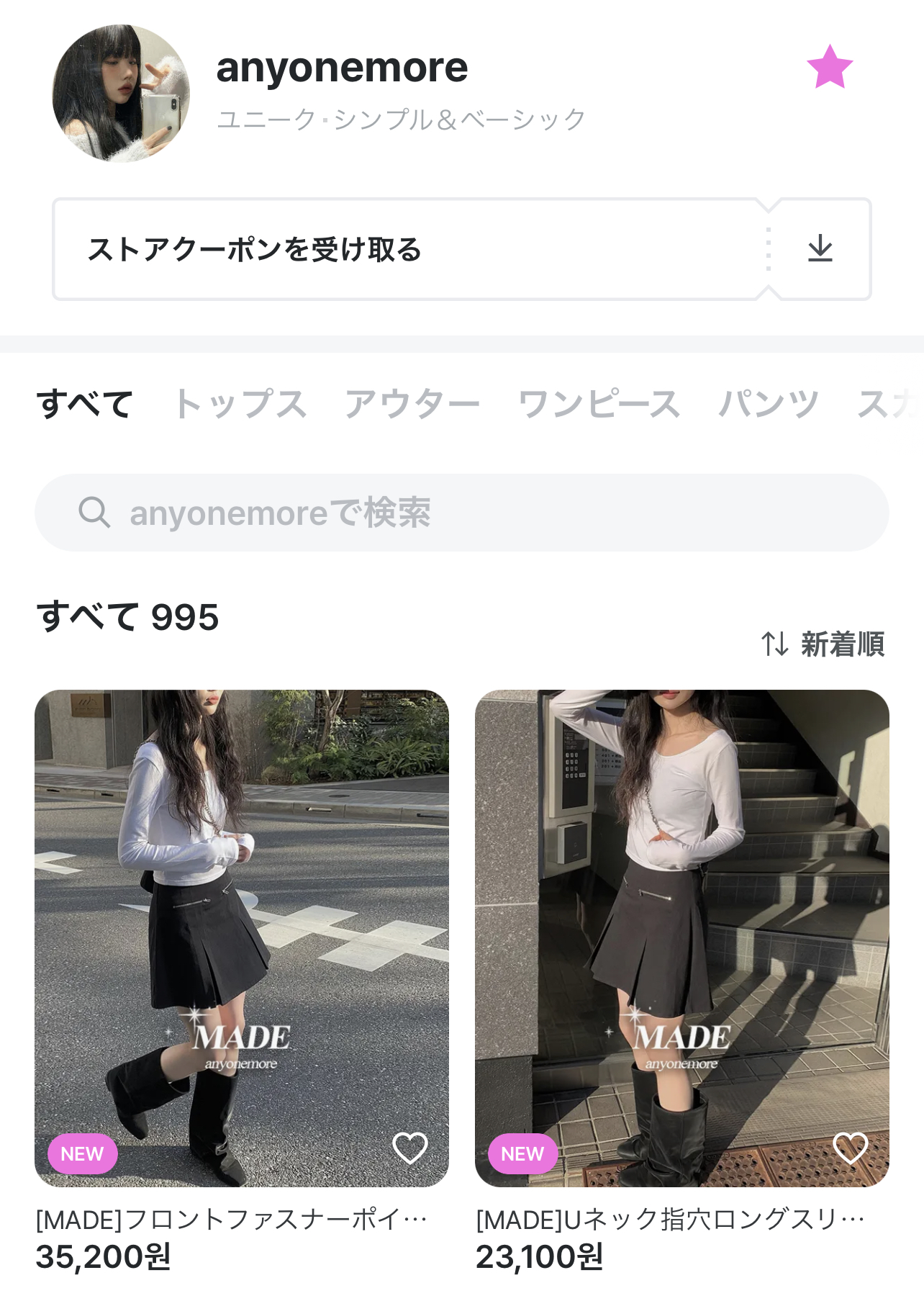Image resolution: width=924 pixels, height=1301 pixels.
Task: Change the 新着順 sort order
Action: click(823, 644)
